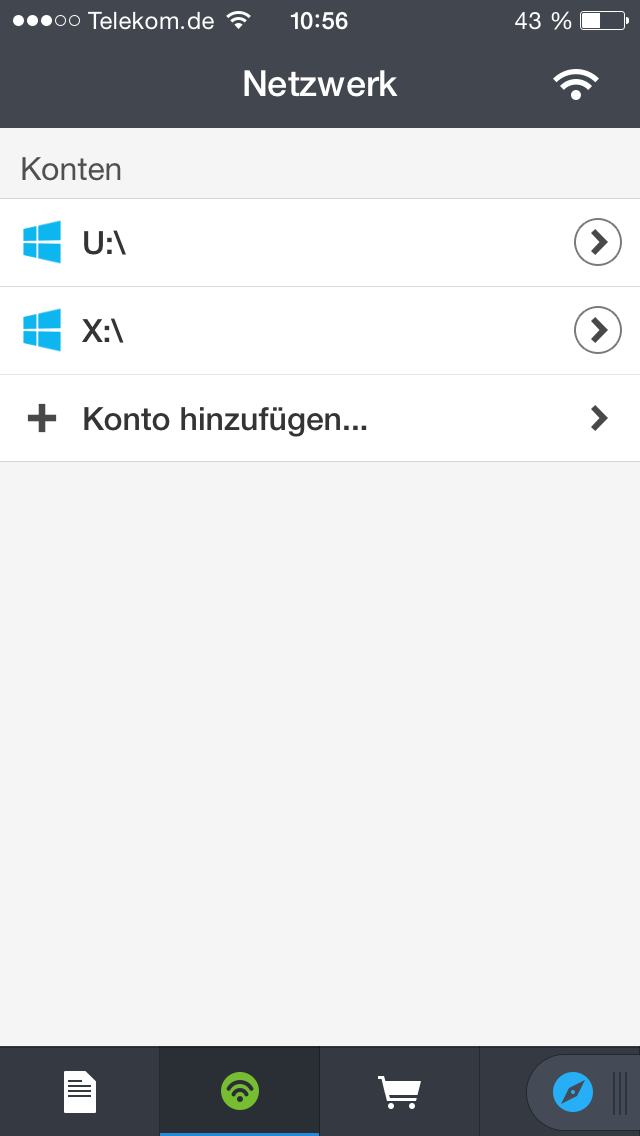Show details arrow for U:\ account
640x1136 pixels.
click(598, 243)
